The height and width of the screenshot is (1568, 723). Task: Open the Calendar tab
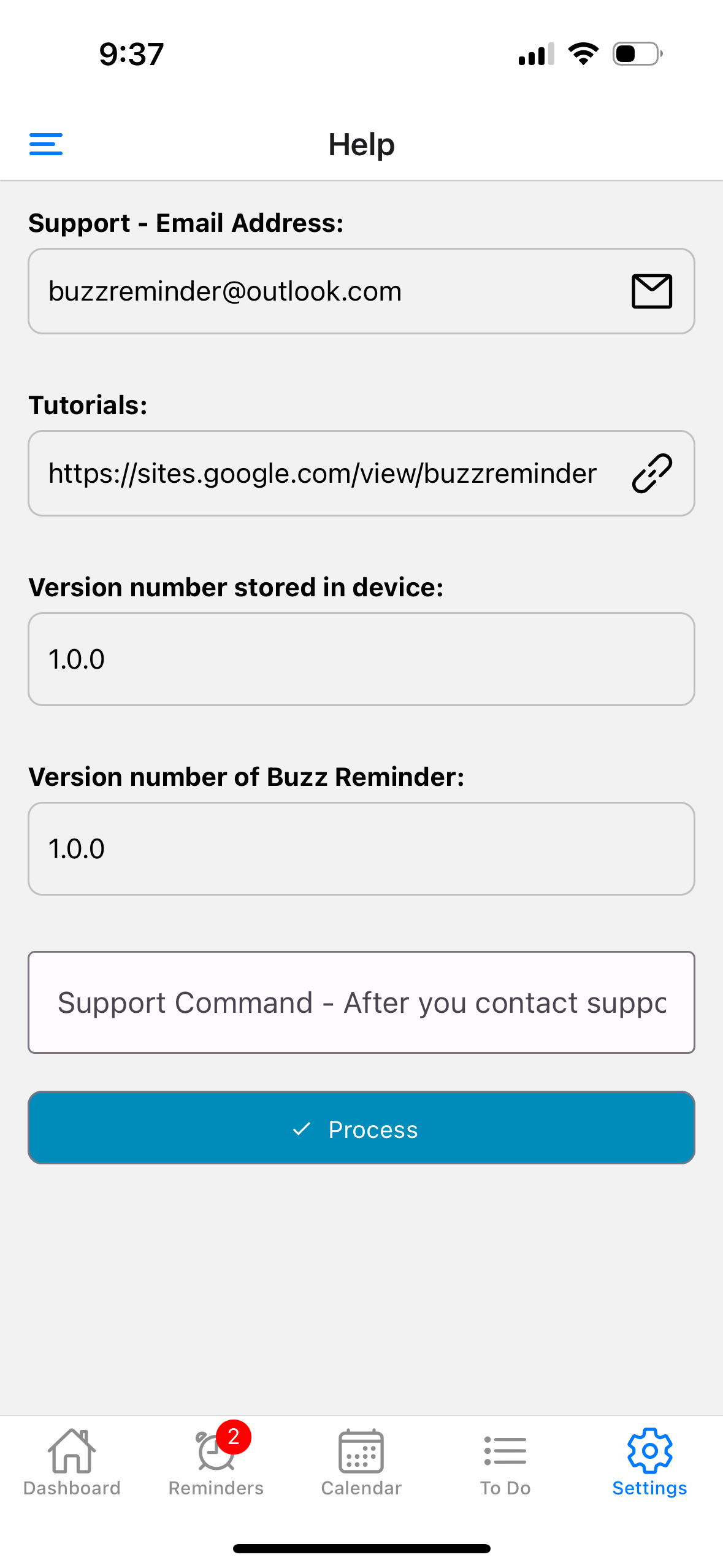[361, 1462]
